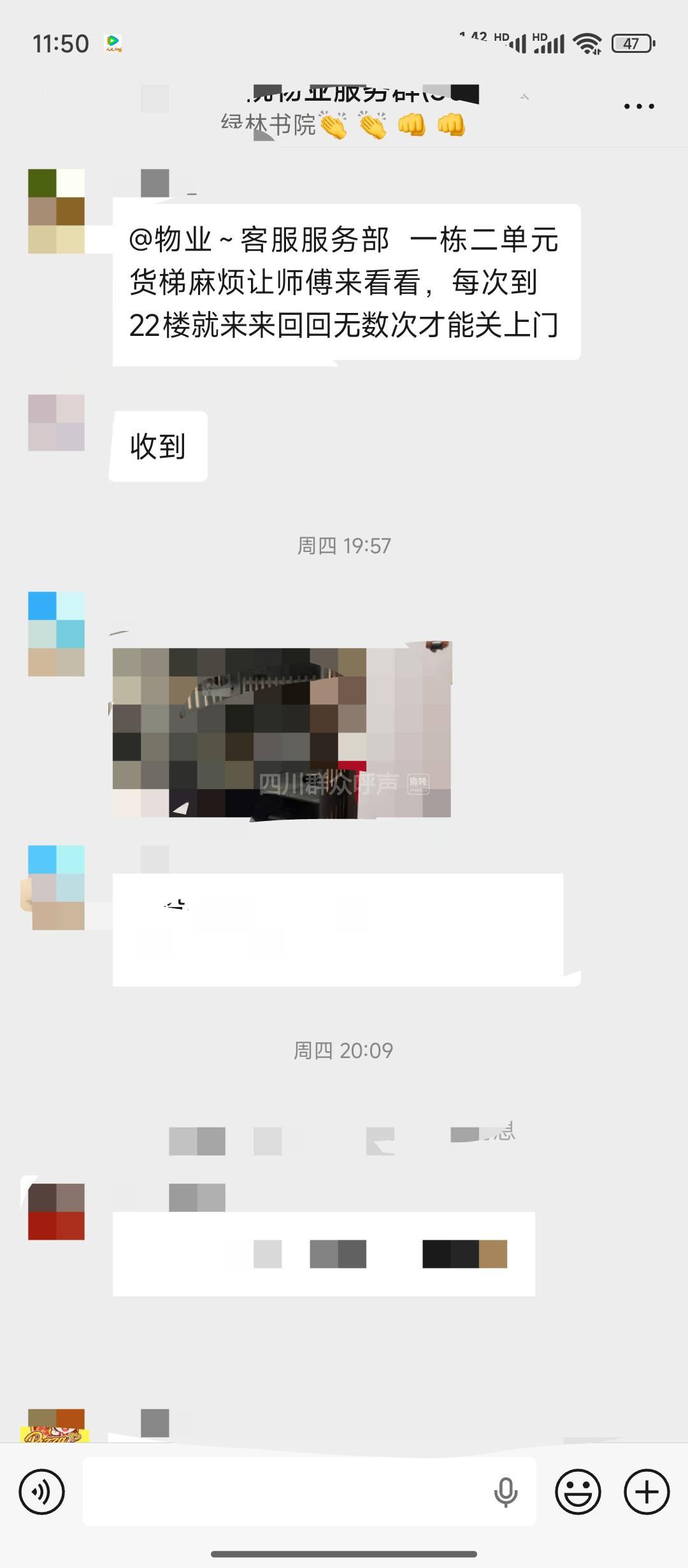
Task: Switch to hold-to-talk voice input
Action: [42, 1492]
